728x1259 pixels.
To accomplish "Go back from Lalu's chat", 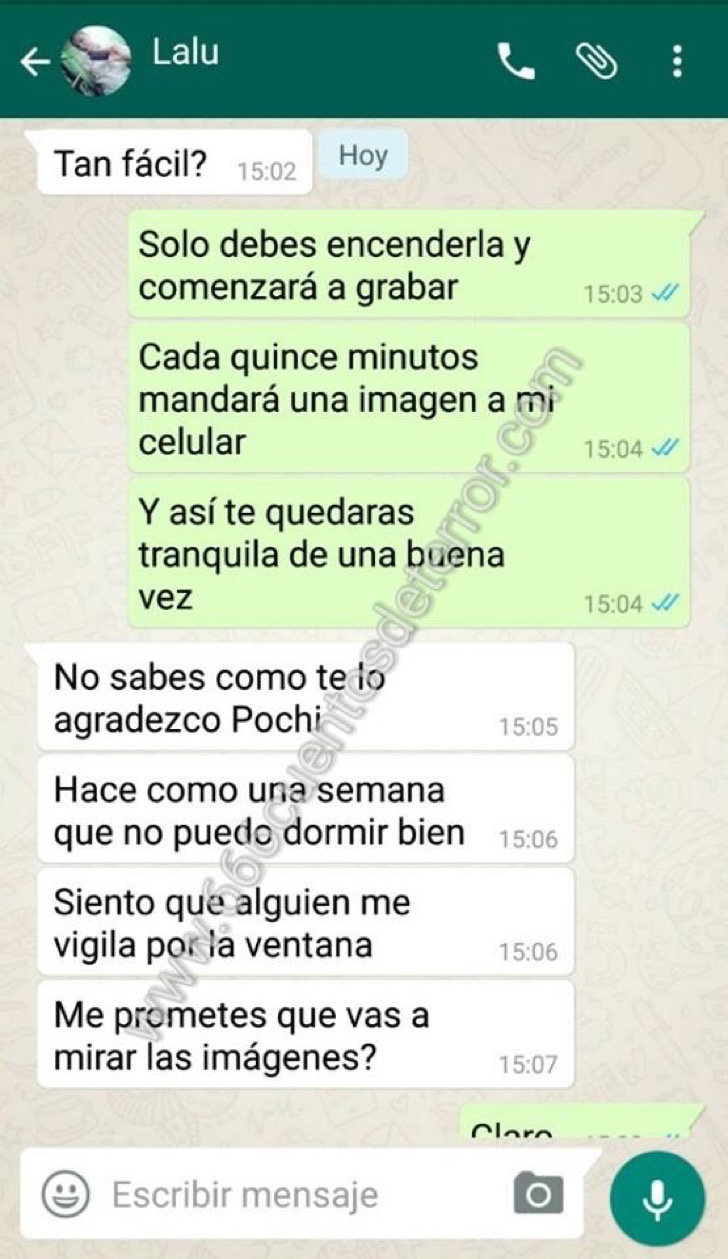I will pyautogui.click(x=35, y=63).
